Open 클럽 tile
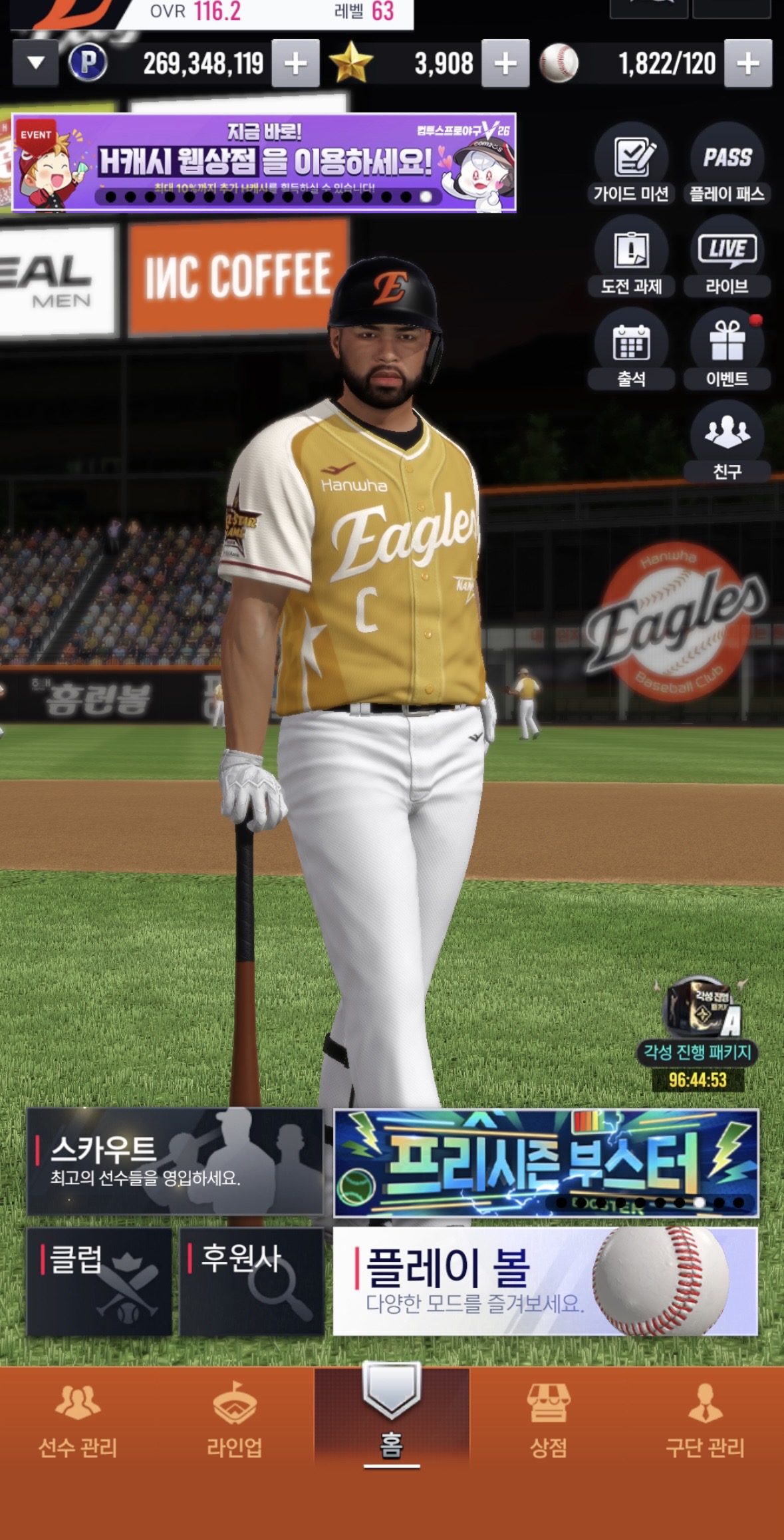Screen dimensions: 784x1540 point(99,1281)
